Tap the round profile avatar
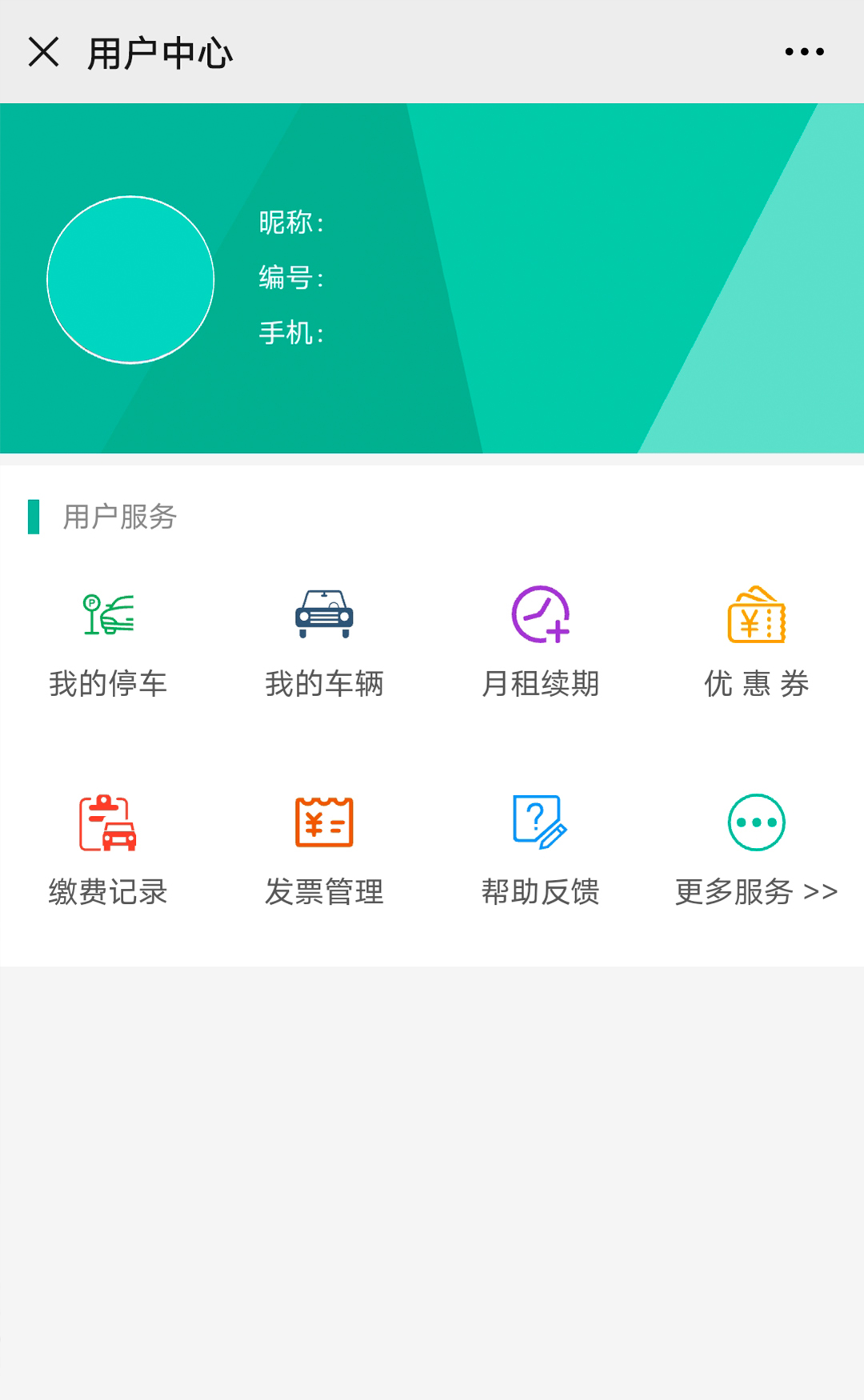Image resolution: width=864 pixels, height=1400 pixels. (x=130, y=280)
